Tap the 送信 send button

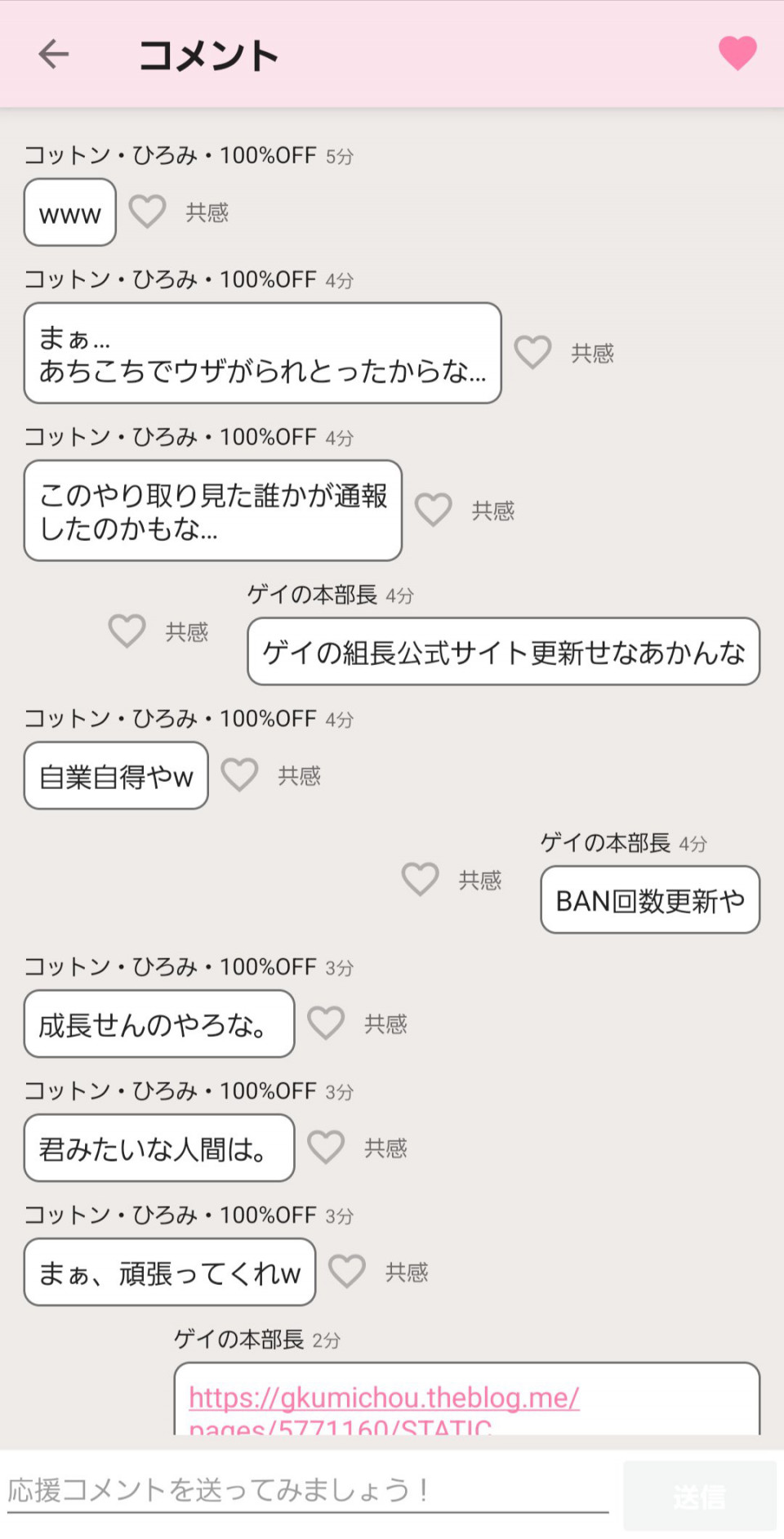click(x=700, y=1496)
